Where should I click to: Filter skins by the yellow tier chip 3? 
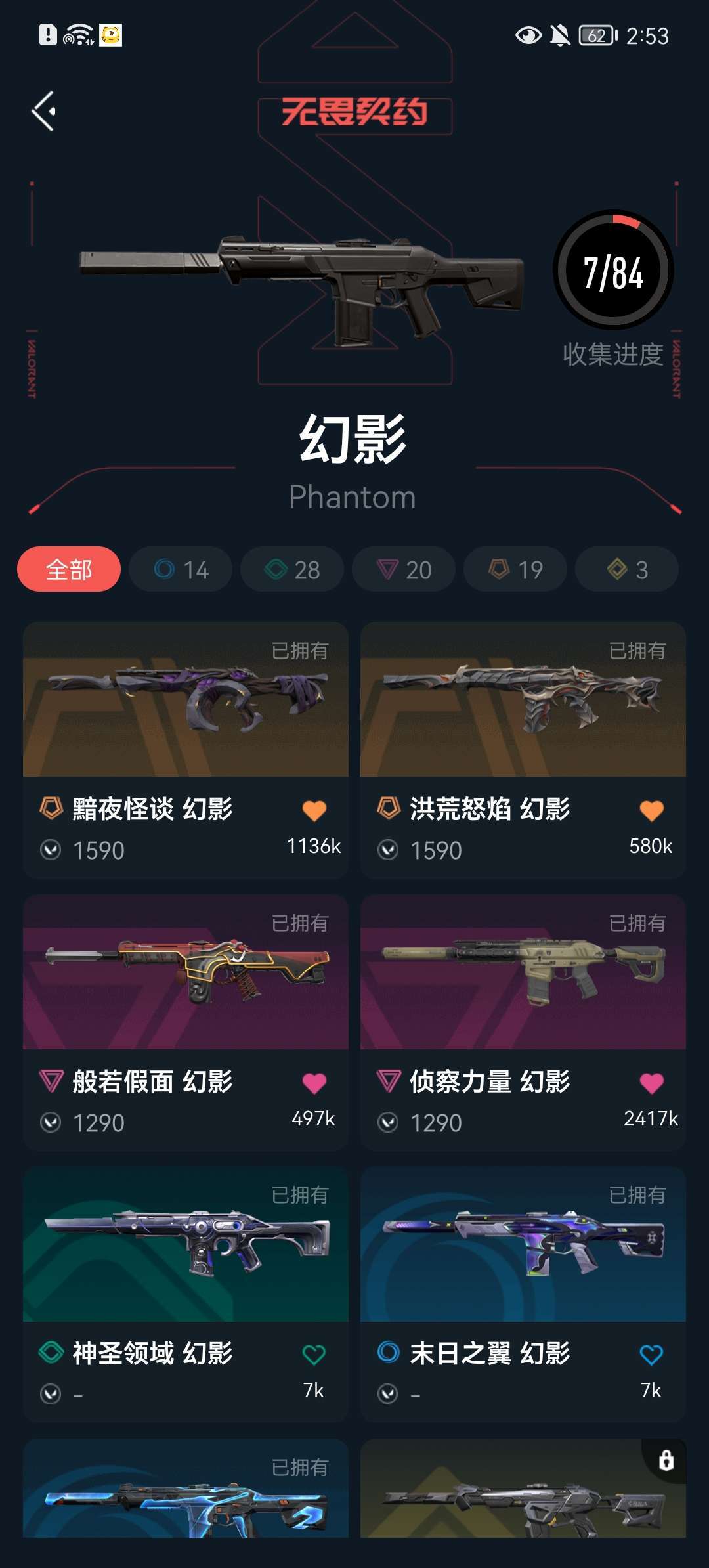(627, 569)
